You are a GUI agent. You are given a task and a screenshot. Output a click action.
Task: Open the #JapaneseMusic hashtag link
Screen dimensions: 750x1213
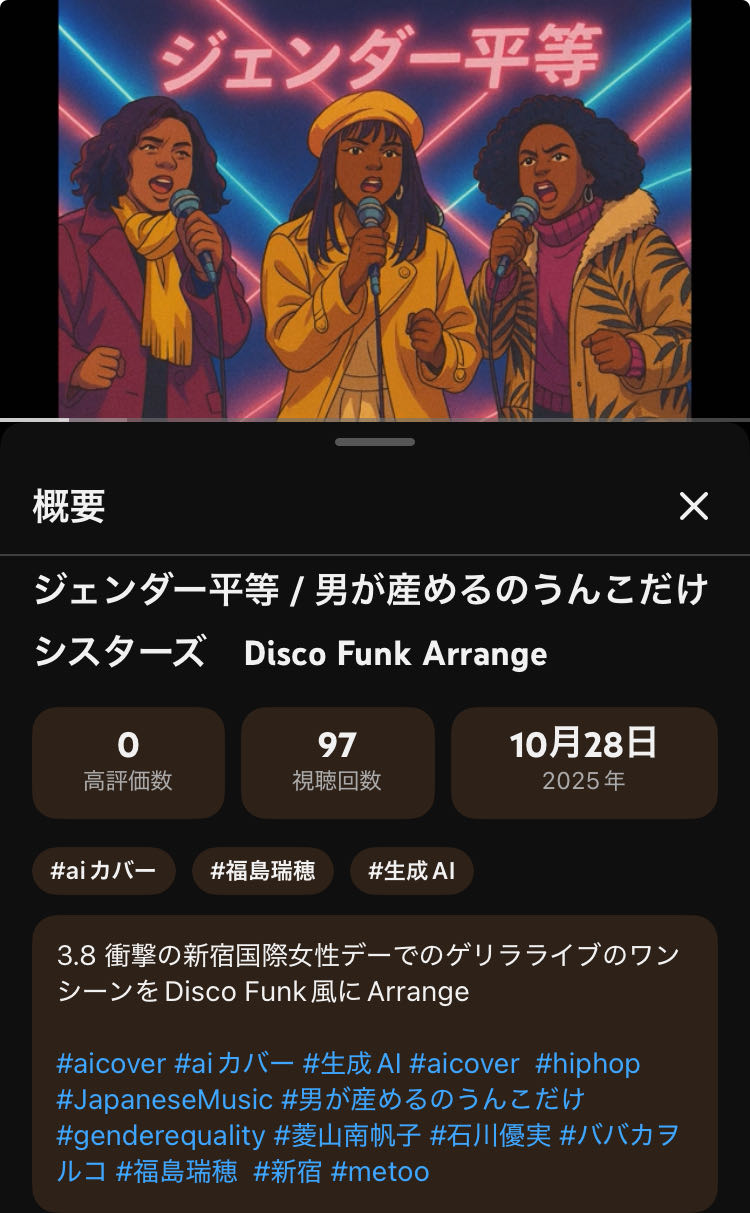point(164,1099)
